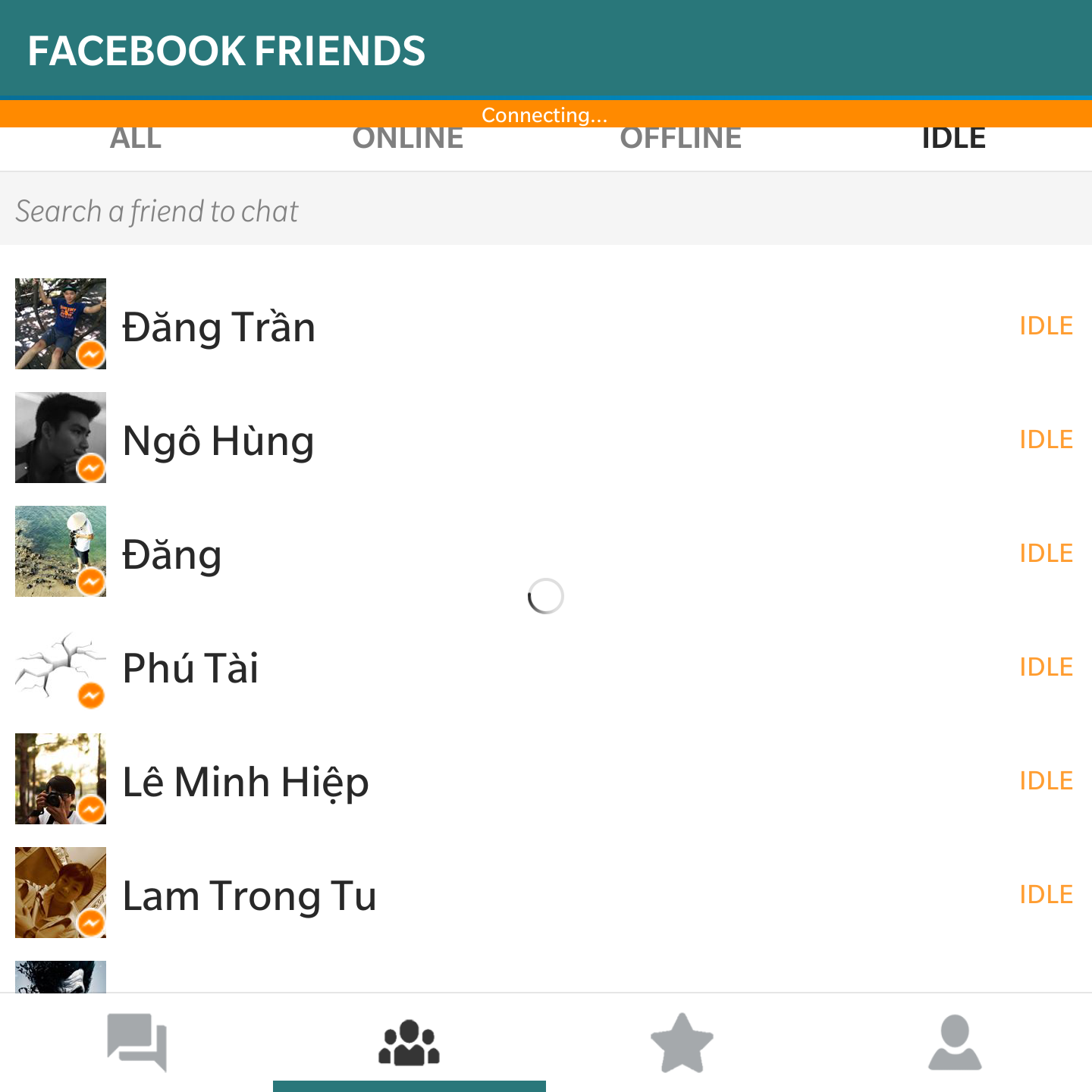Screen dimensions: 1092x1092
Task: Open the chat with Đăng Trần
Action: (219, 326)
